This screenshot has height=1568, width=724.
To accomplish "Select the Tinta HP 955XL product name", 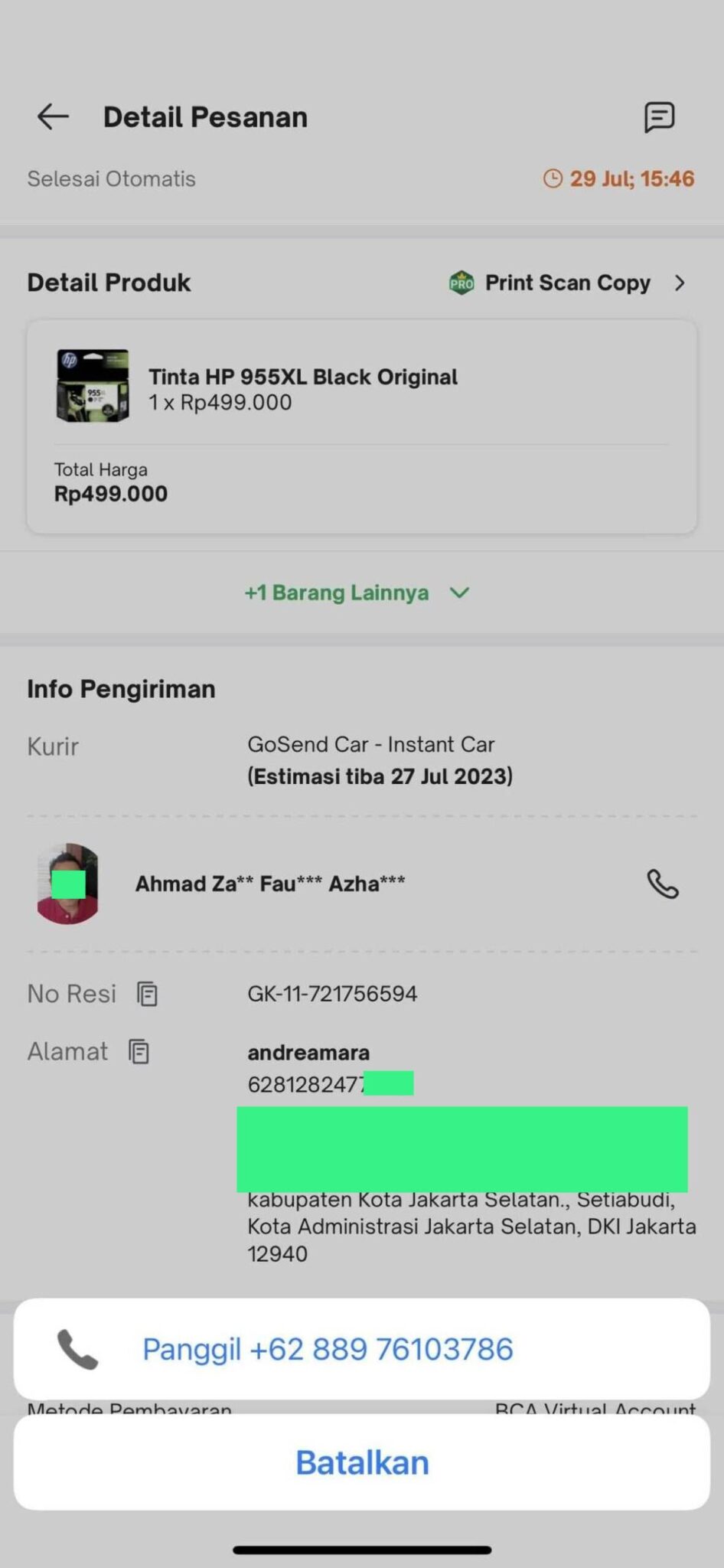I will [x=302, y=376].
